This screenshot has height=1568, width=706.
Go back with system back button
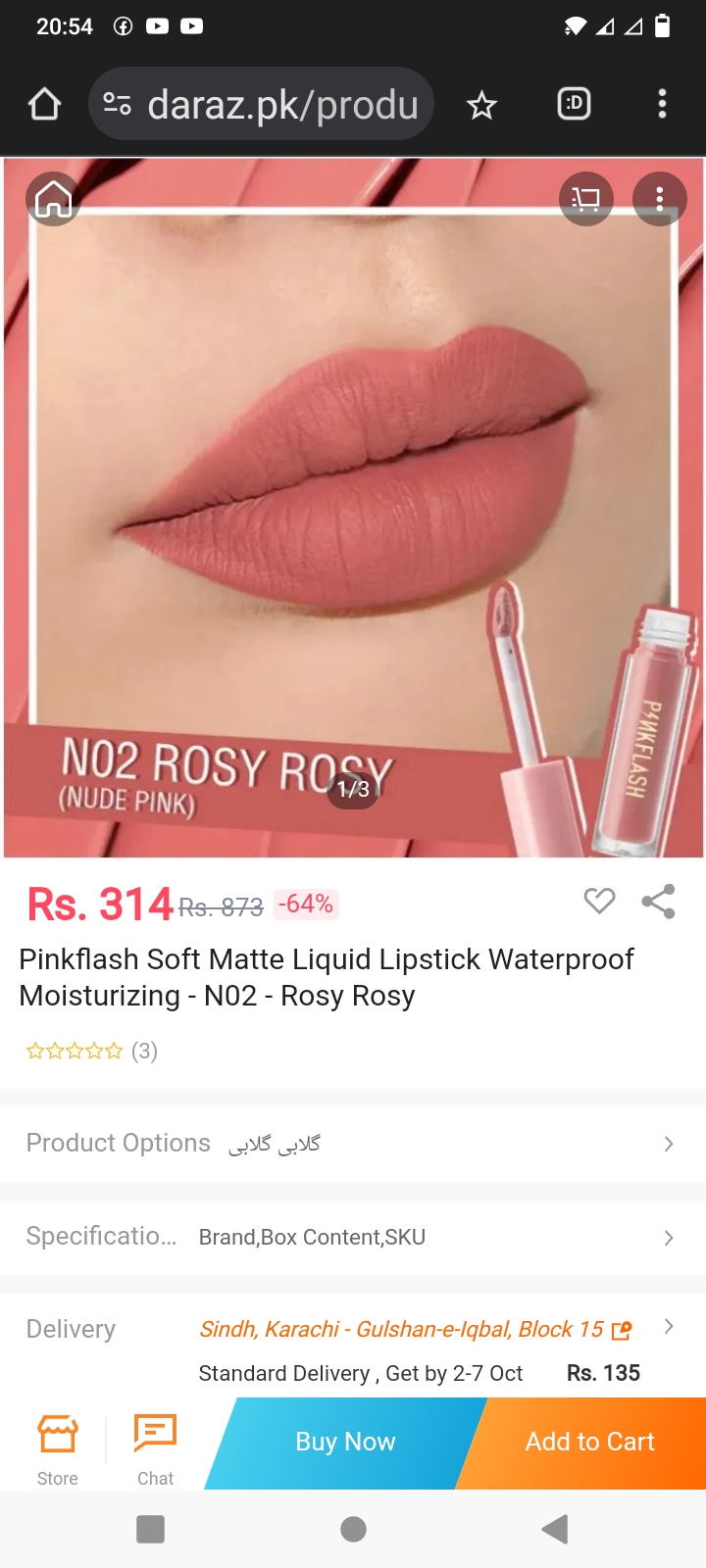click(x=555, y=1529)
